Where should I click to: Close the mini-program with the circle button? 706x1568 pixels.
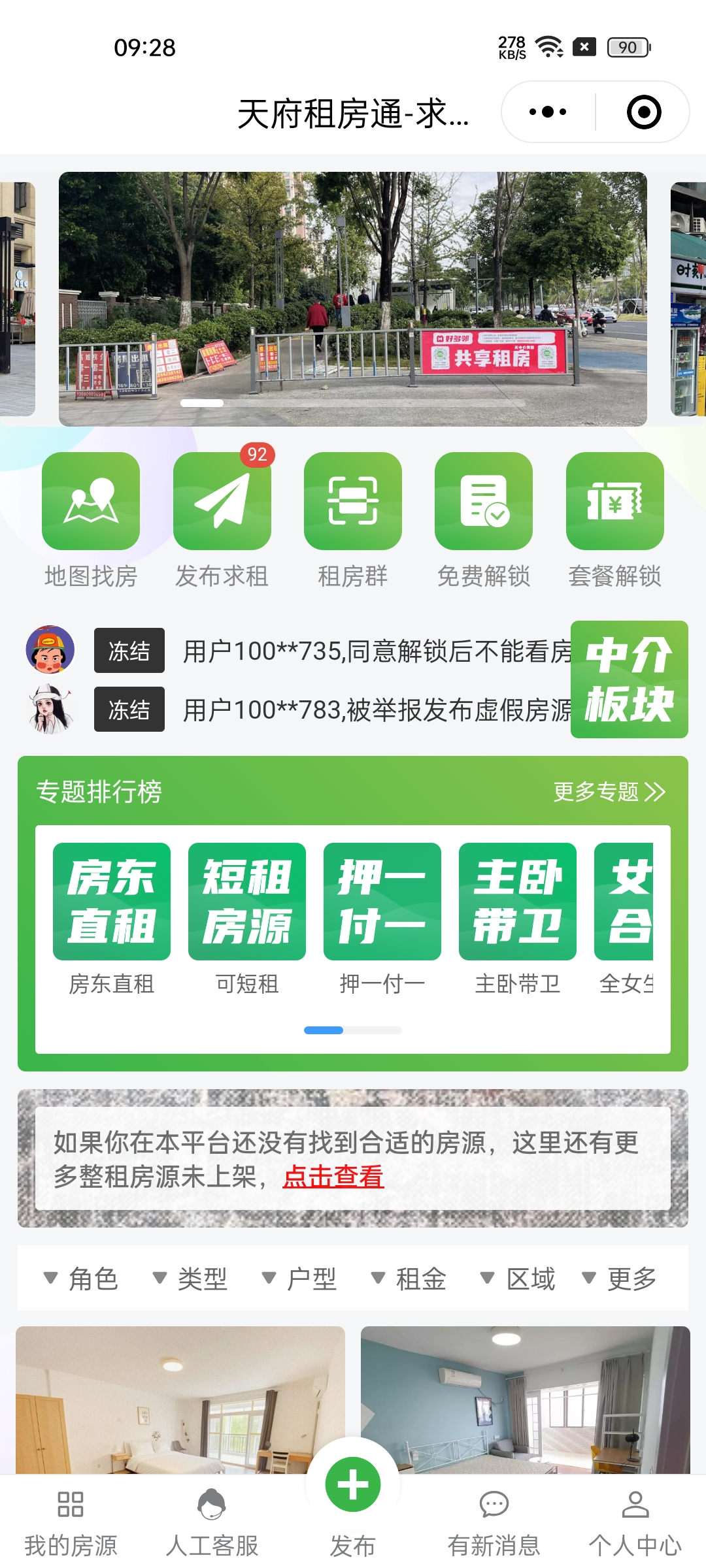tap(644, 112)
